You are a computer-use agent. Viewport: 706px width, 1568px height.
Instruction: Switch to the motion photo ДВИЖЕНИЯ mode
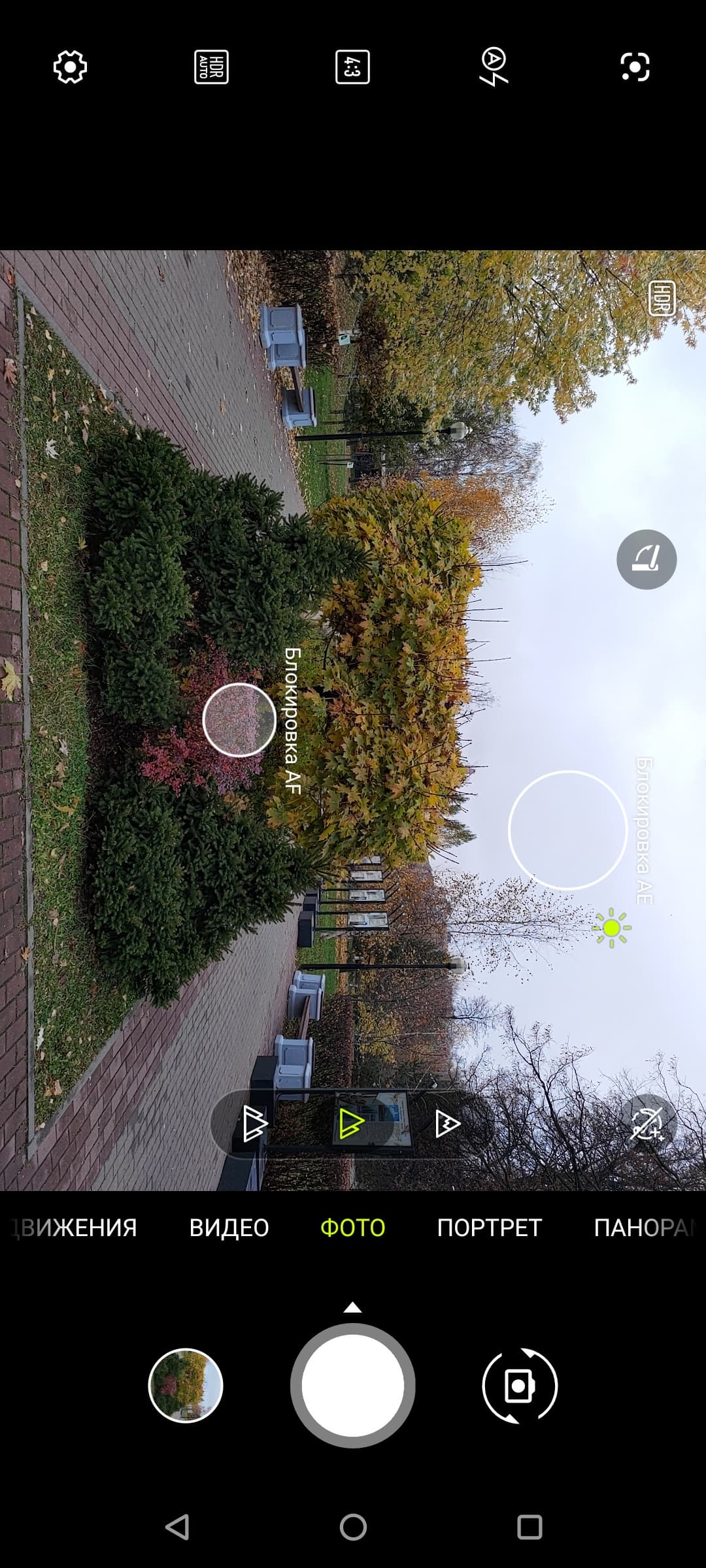pos(75,1228)
